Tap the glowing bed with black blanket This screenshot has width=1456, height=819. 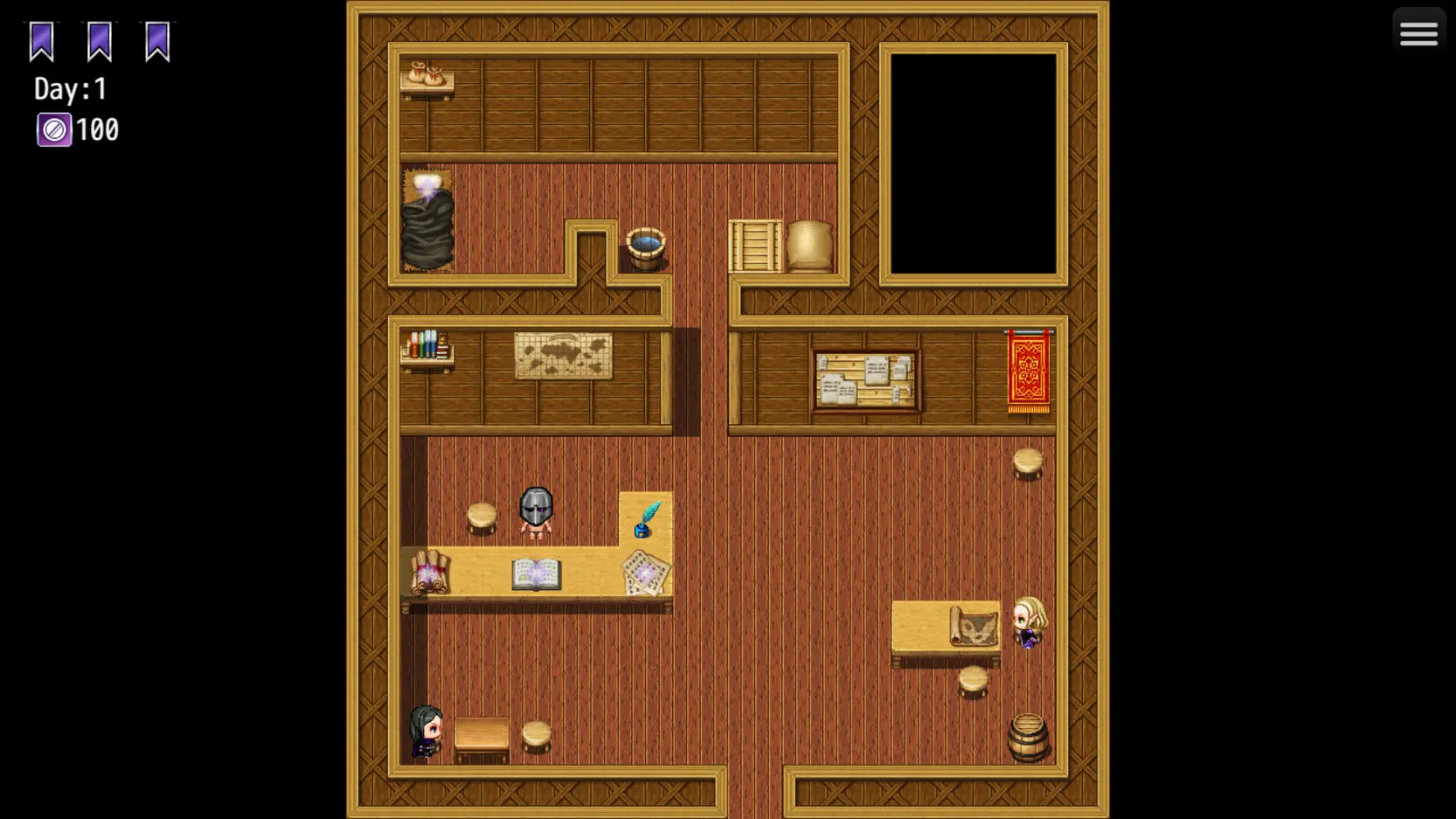pyautogui.click(x=427, y=220)
